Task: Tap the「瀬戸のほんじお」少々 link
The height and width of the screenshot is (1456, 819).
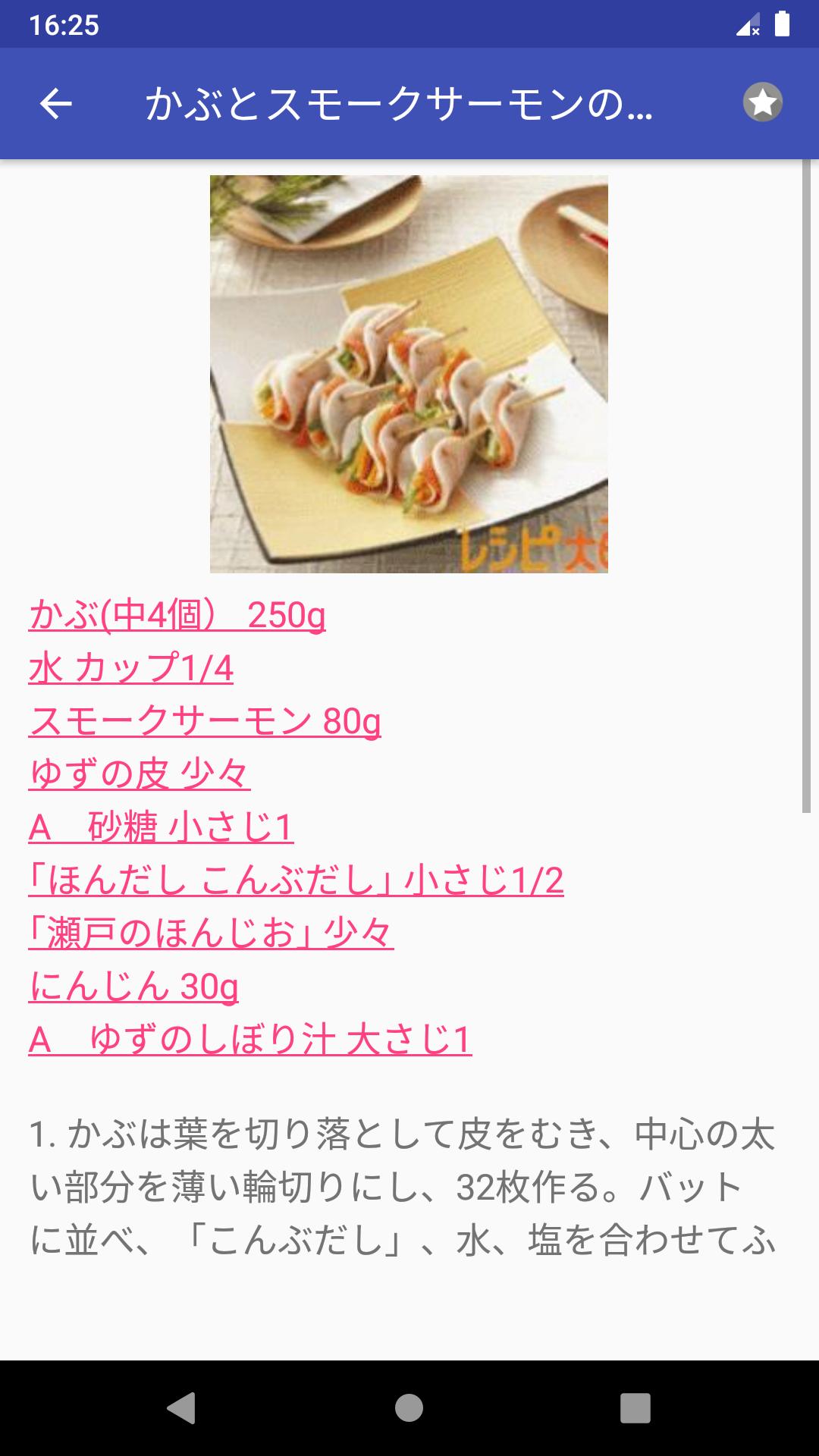Action: (x=211, y=934)
